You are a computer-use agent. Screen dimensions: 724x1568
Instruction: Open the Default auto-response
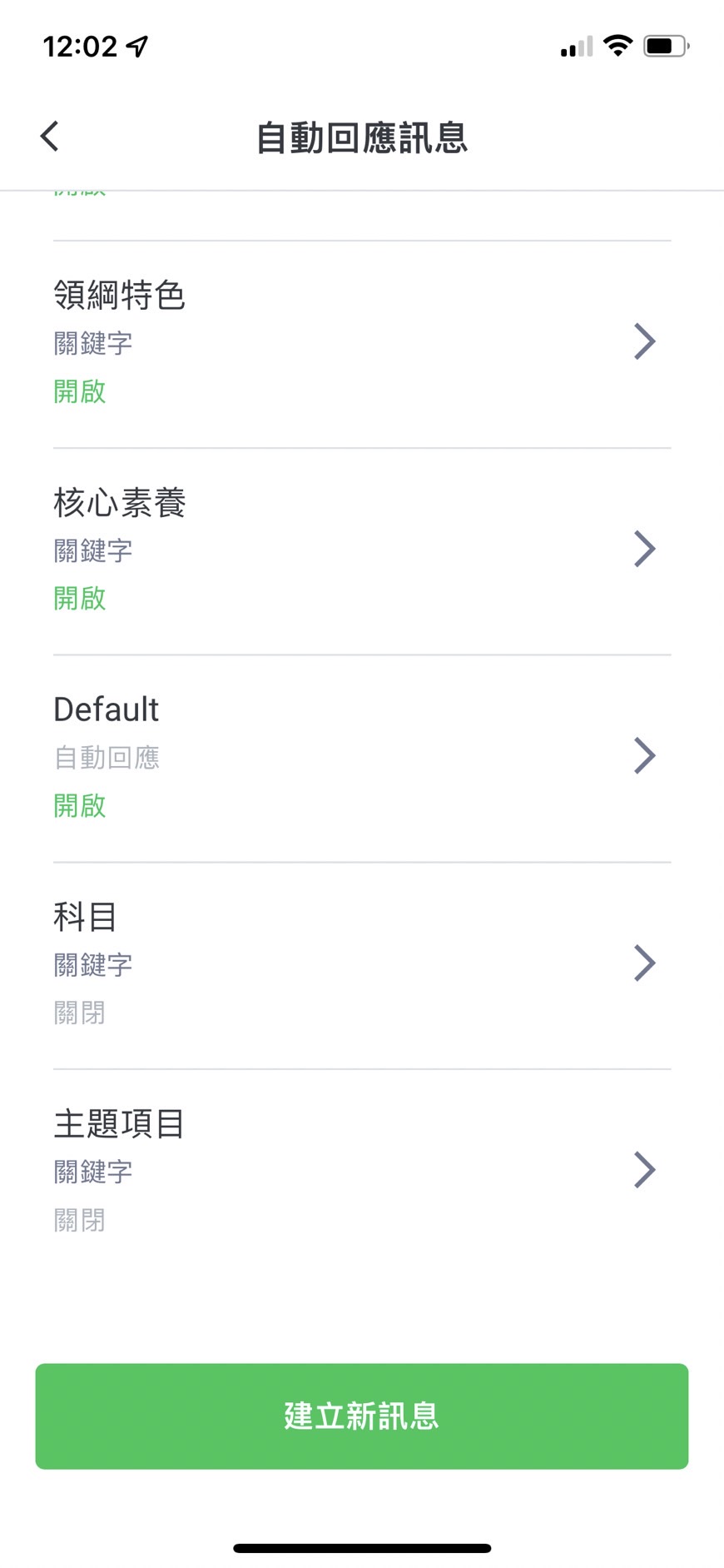362,757
